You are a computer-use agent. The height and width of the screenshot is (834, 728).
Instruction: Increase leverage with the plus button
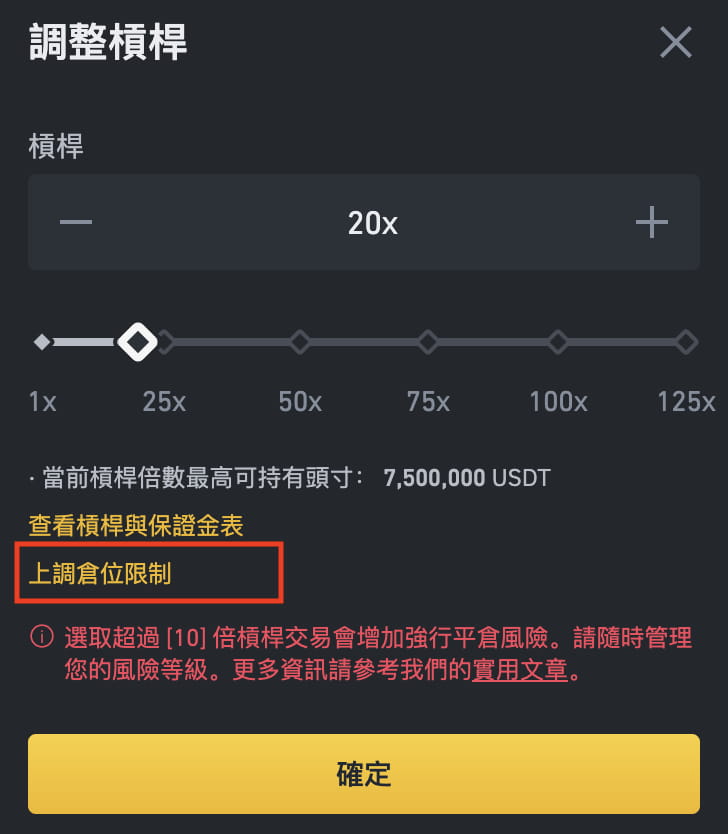[652, 222]
